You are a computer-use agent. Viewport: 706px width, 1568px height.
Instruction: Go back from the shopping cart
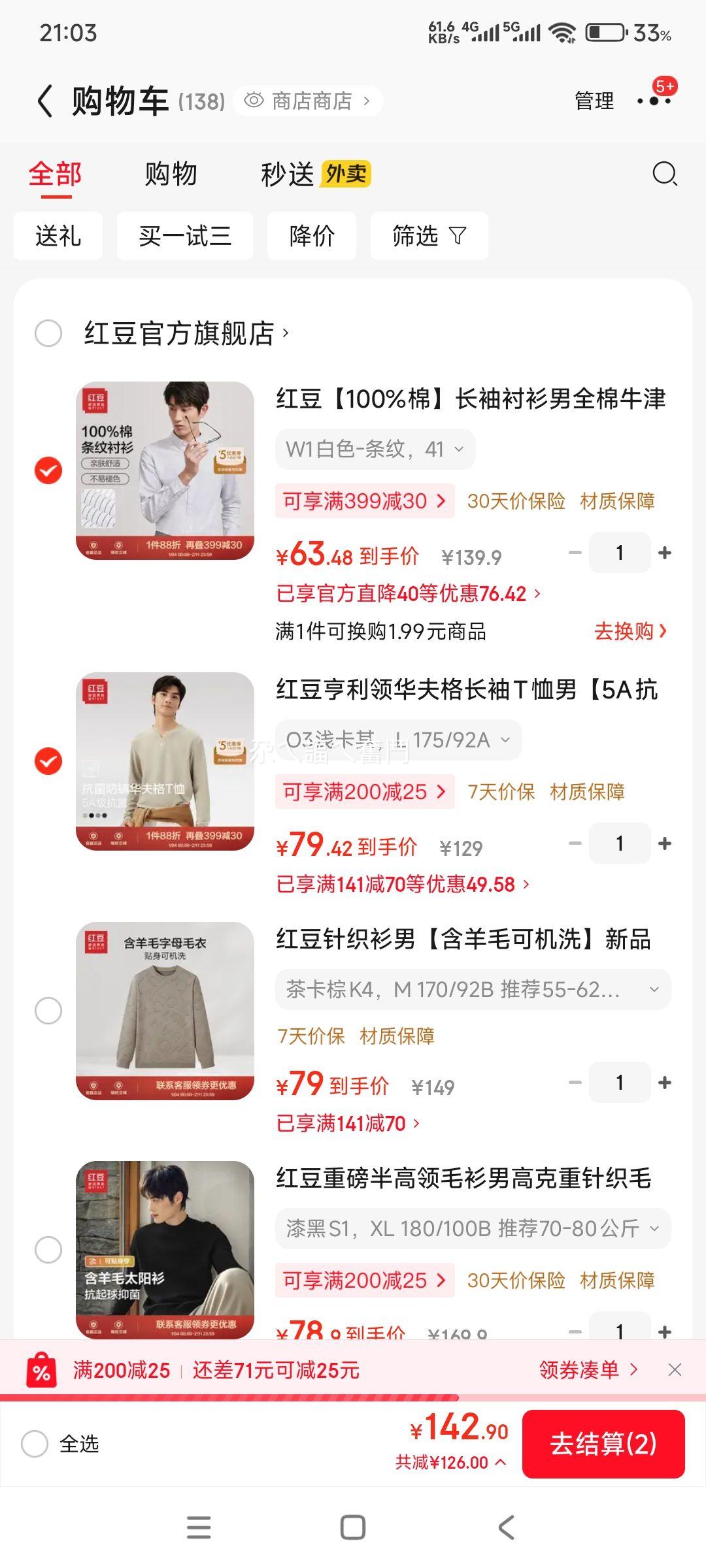(x=44, y=101)
